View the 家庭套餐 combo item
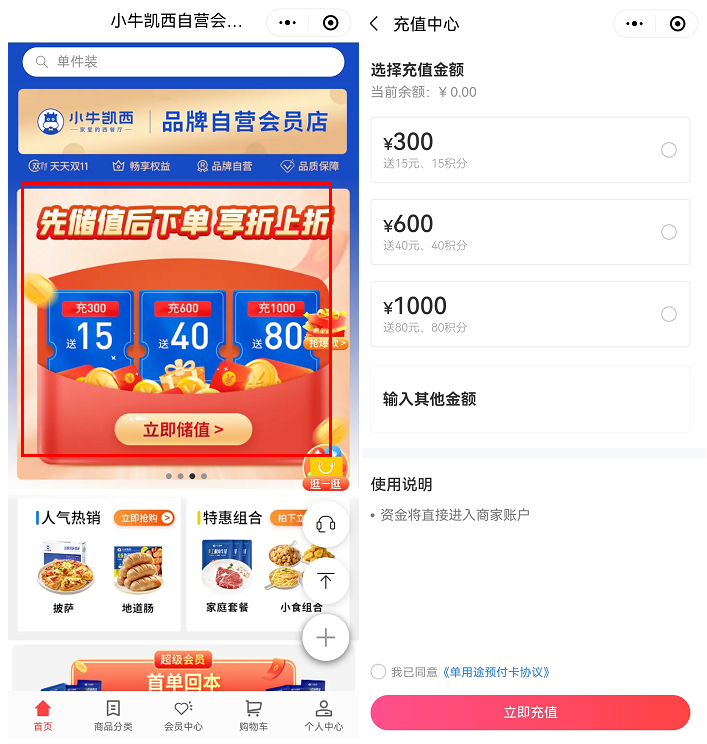Image resolution: width=707 pixels, height=744 pixels. coord(227,577)
